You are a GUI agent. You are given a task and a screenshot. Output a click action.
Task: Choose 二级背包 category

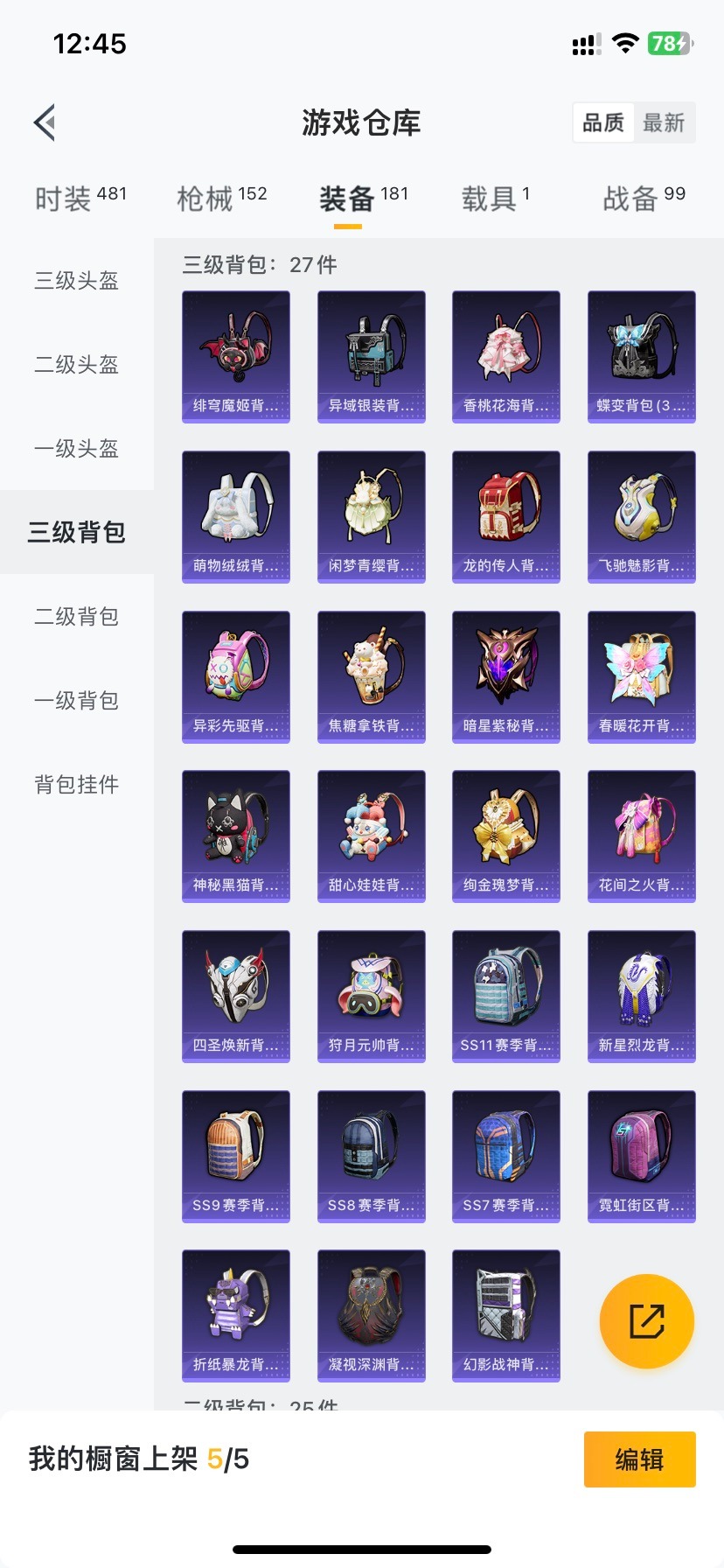pos(77,617)
